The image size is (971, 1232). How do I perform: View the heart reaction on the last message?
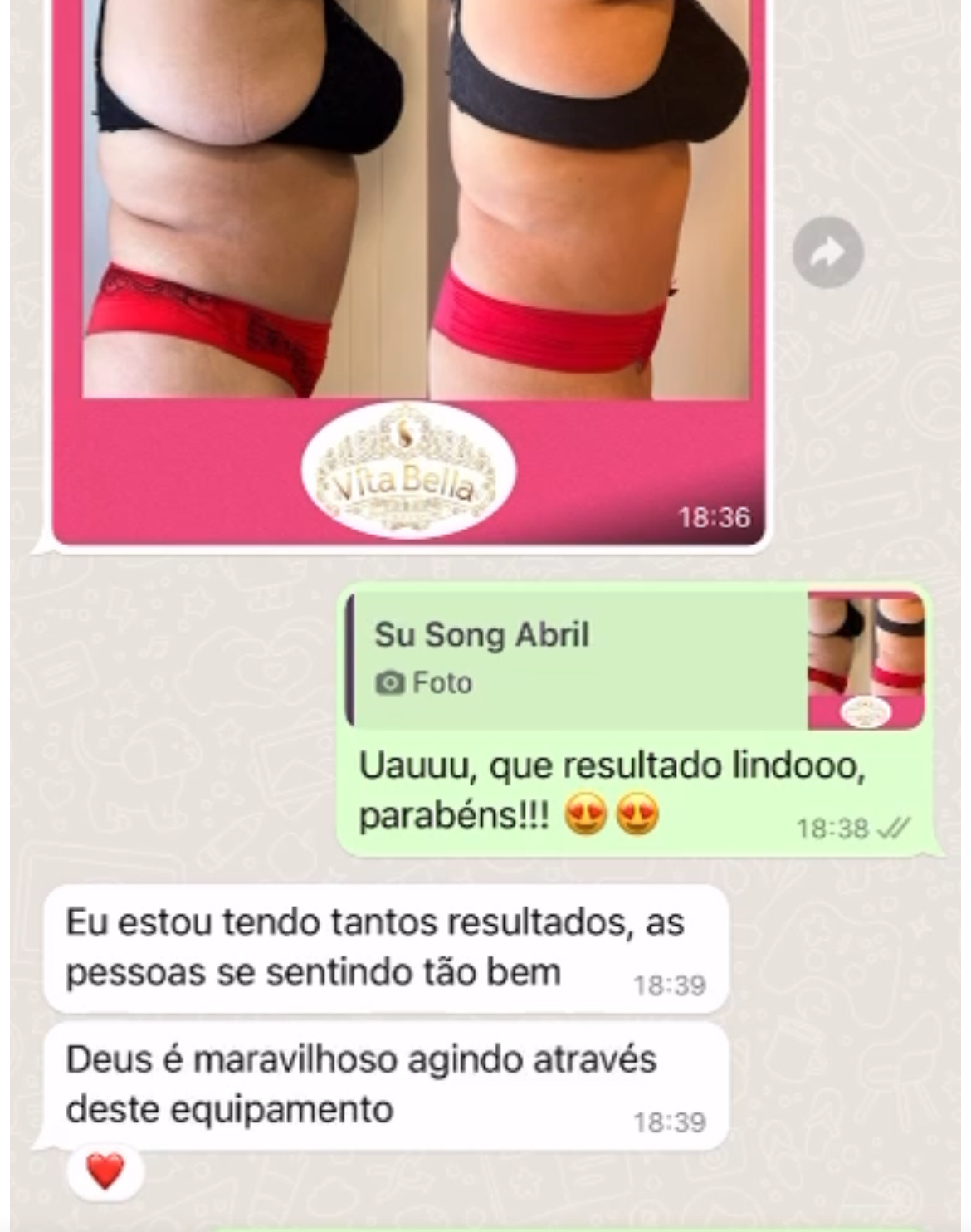[x=105, y=1171]
